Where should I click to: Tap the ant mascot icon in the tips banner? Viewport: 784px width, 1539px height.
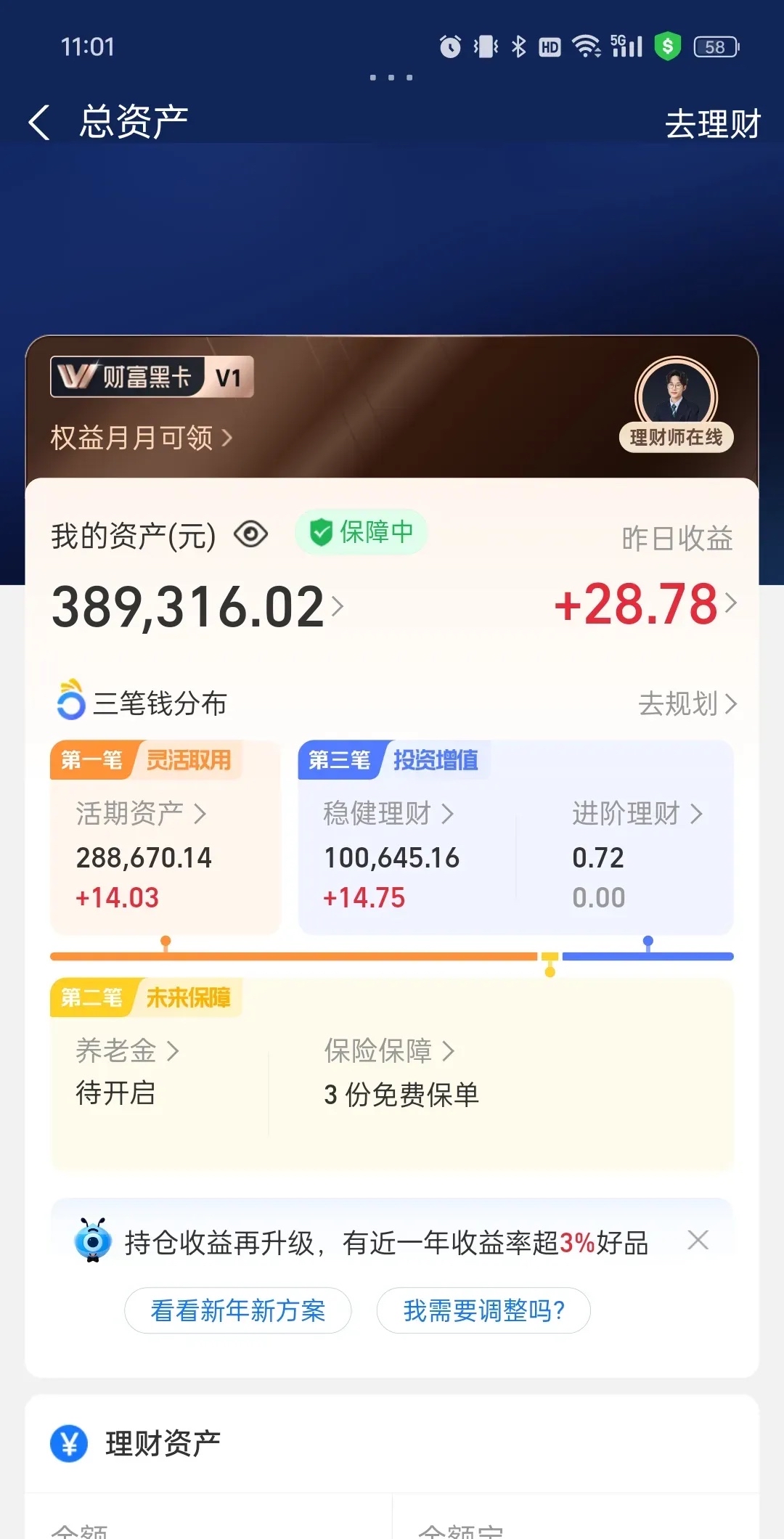click(x=91, y=1241)
